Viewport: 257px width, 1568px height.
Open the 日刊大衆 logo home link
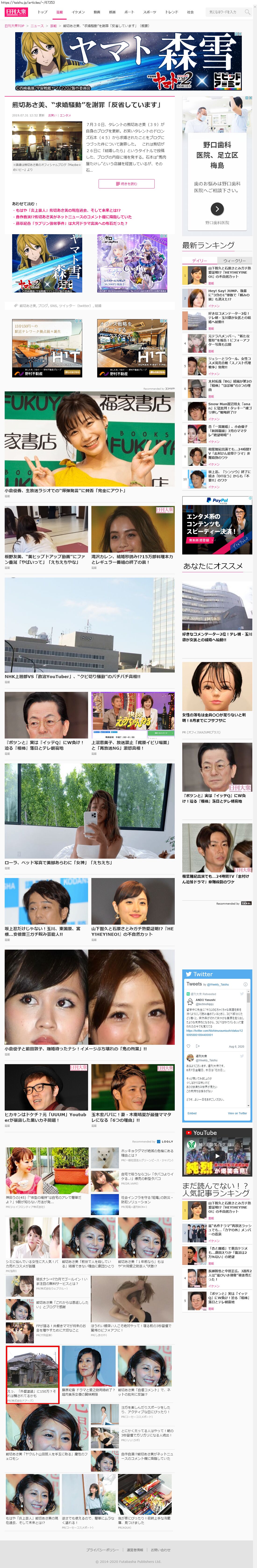click(x=16, y=12)
